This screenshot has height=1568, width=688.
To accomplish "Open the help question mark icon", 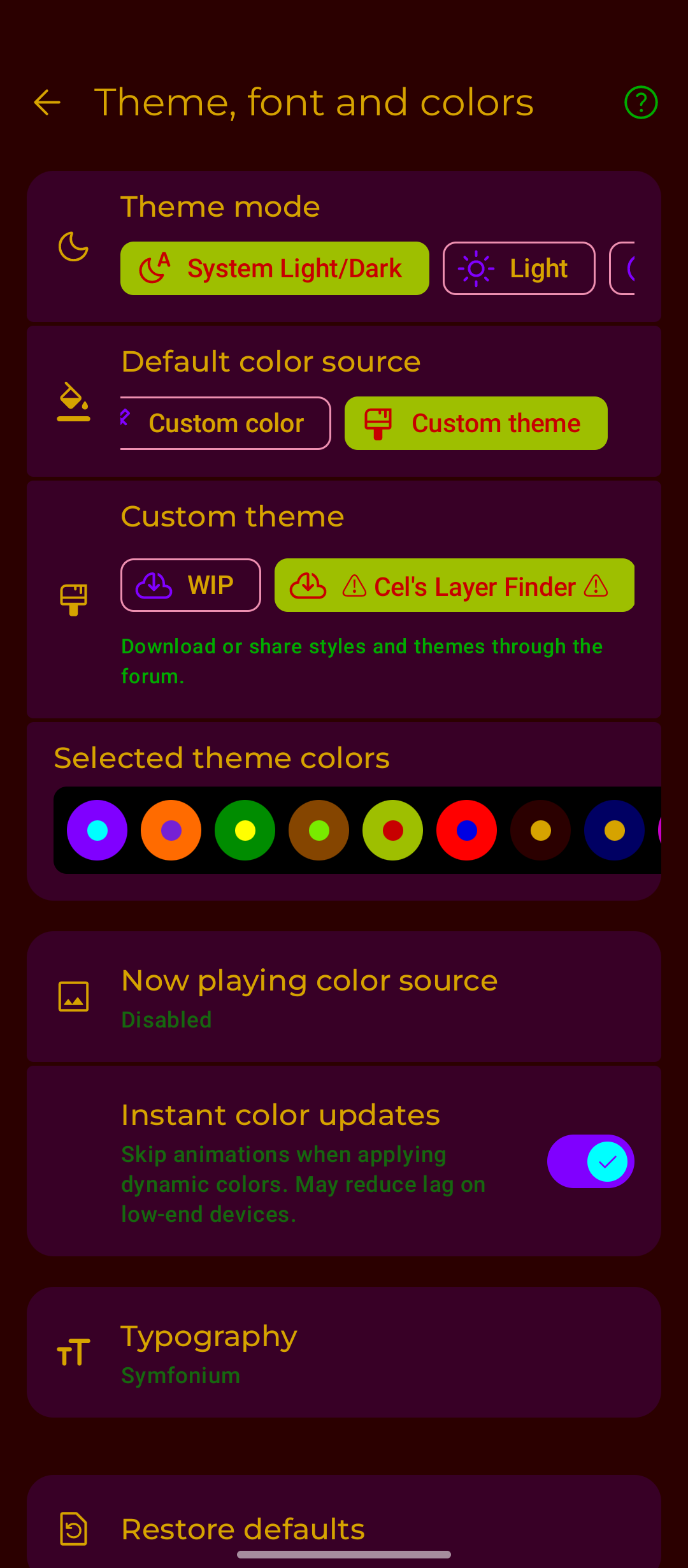I will (640, 103).
